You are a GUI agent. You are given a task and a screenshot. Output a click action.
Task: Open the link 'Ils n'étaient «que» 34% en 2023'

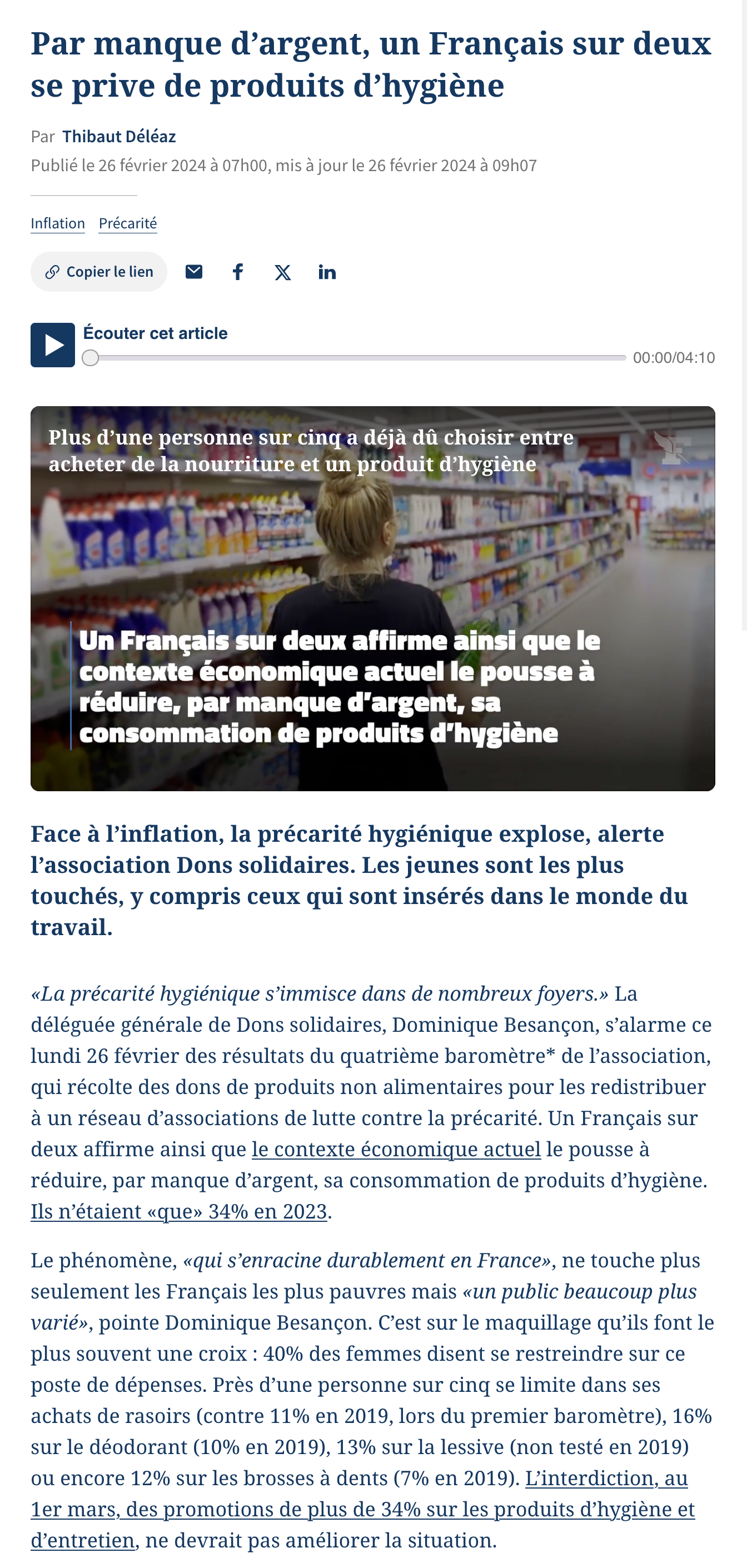point(179,1211)
